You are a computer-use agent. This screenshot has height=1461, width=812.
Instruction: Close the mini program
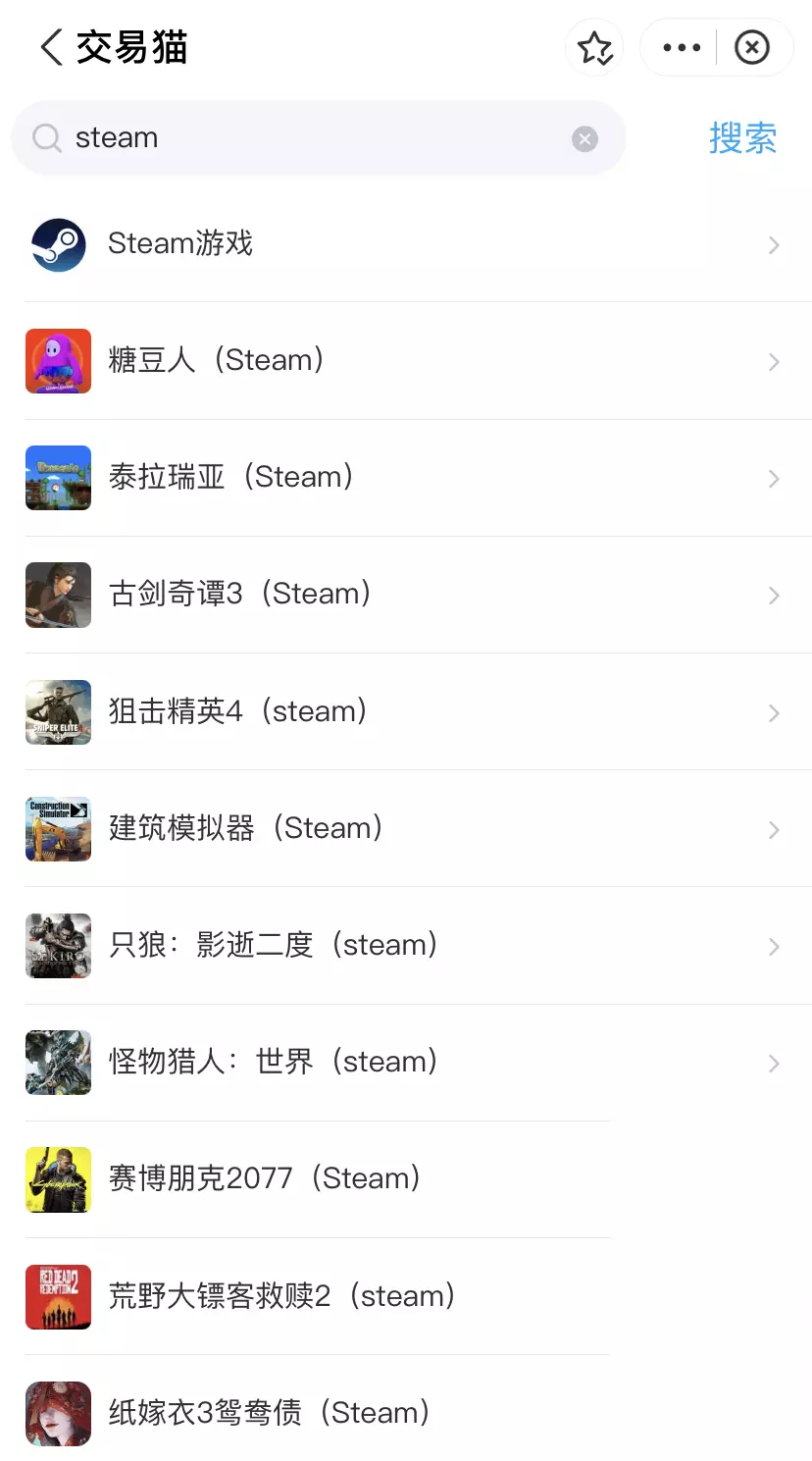coord(752,47)
